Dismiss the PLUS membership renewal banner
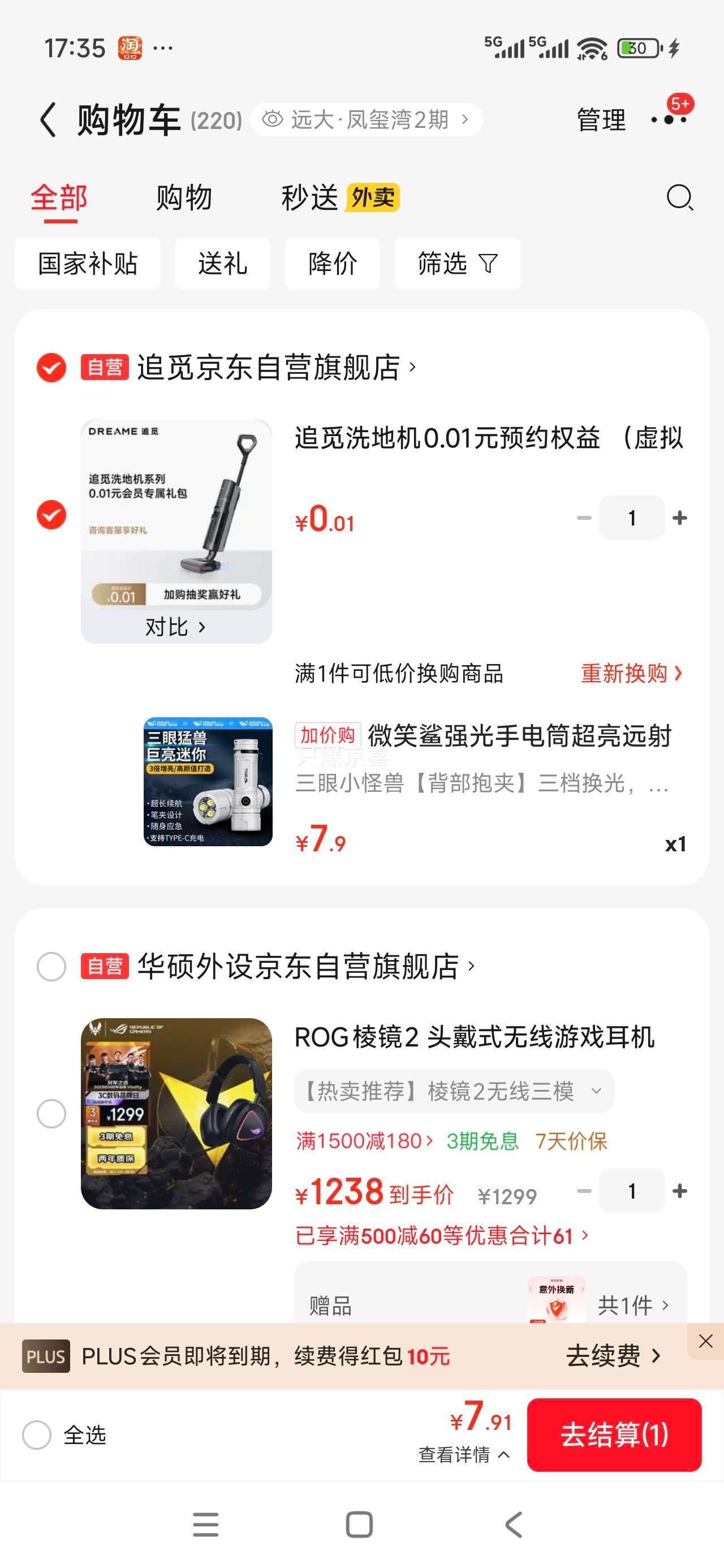Viewport: 724px width, 1568px height. 705,1342
